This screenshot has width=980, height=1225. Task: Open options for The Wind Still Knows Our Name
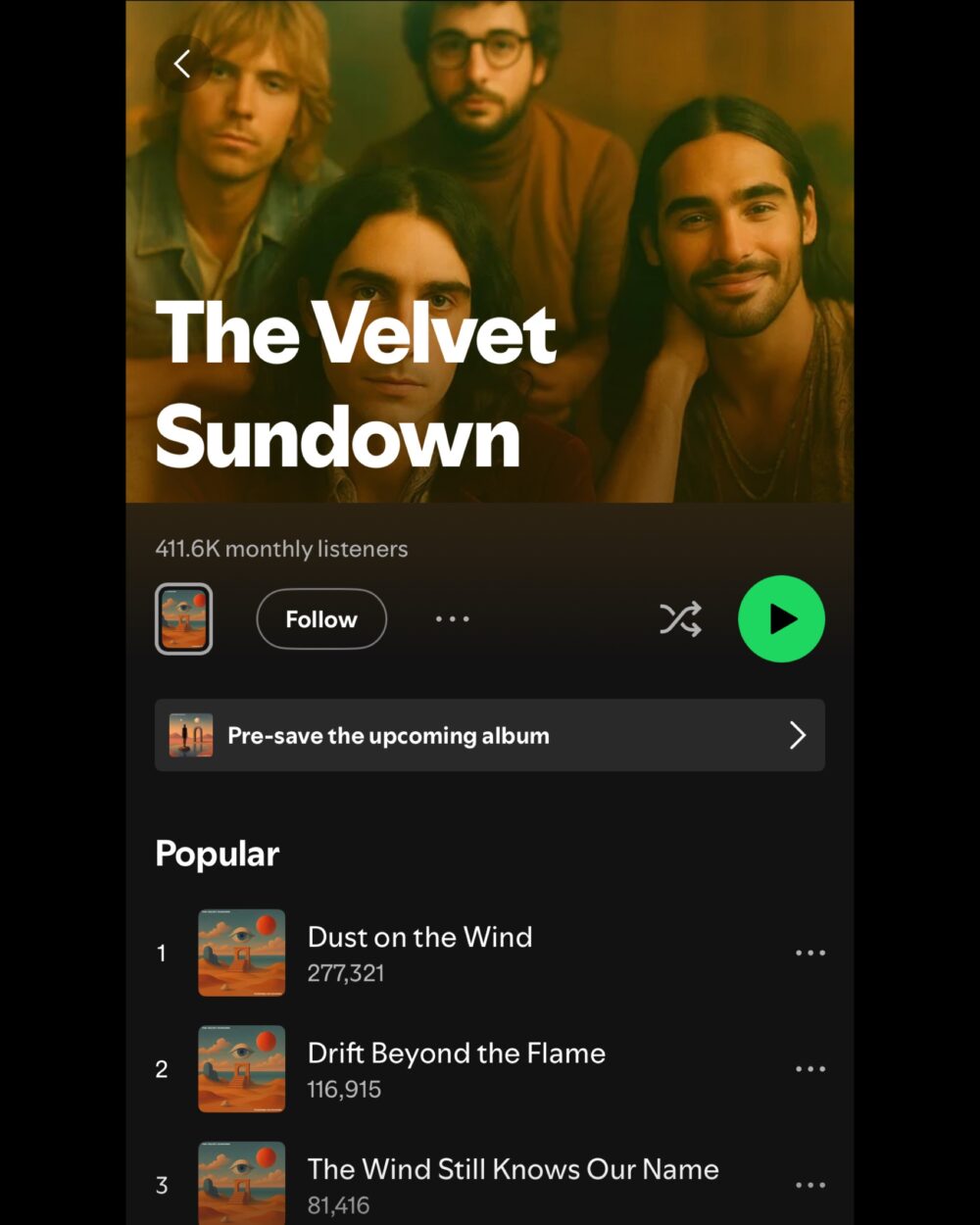[809, 1185]
